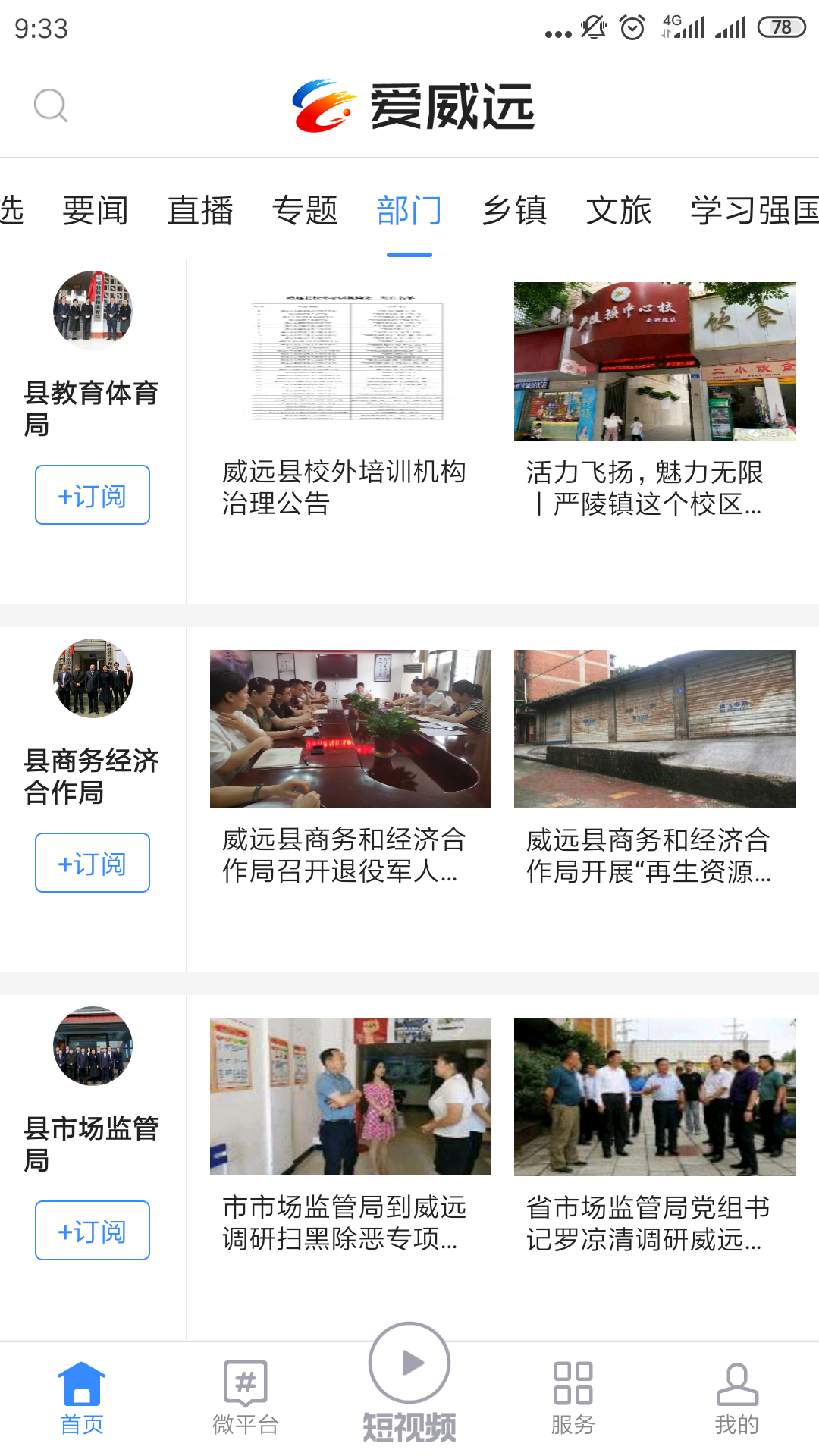Tap the 爱威远 app logo
The image size is (819, 1456).
[x=413, y=106]
